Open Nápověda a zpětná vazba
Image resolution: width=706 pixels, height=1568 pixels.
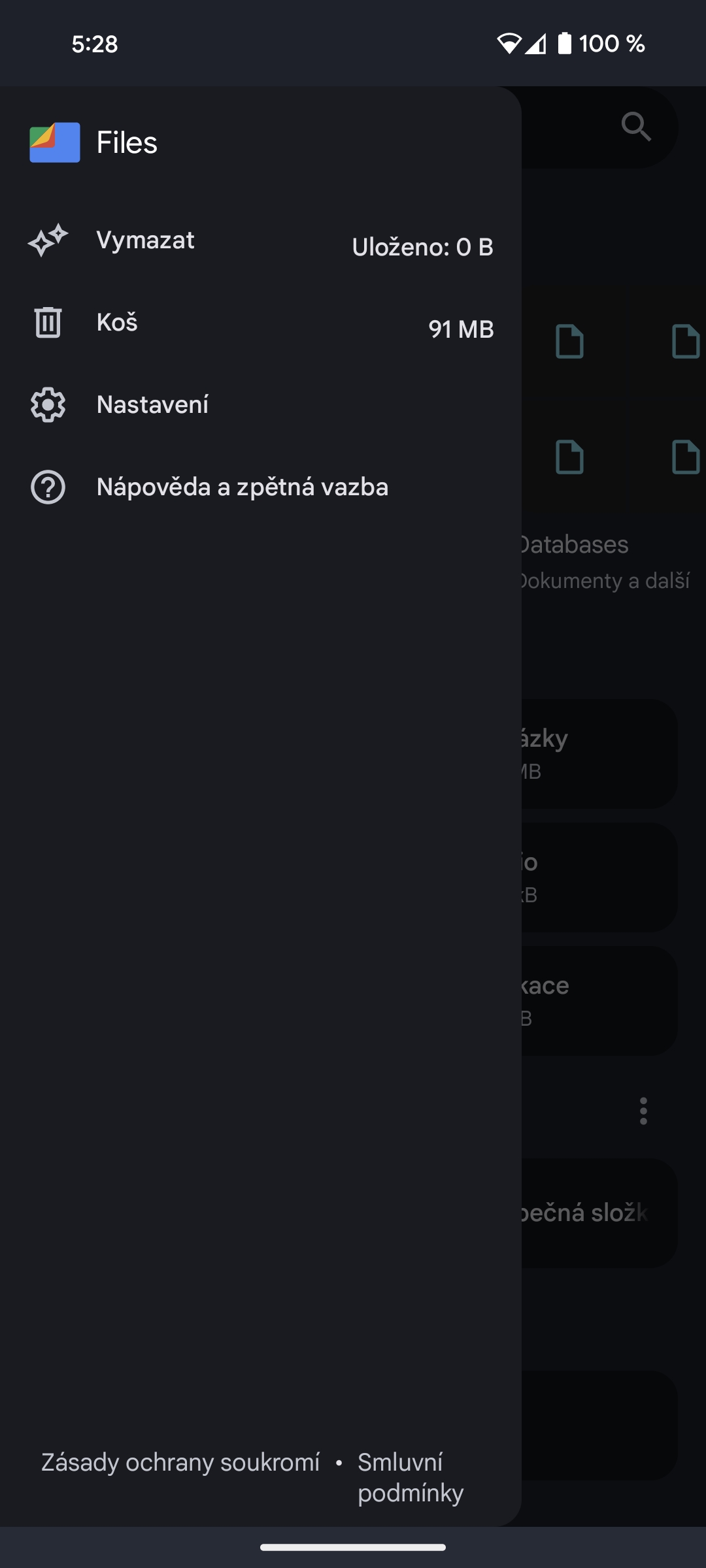(x=242, y=487)
